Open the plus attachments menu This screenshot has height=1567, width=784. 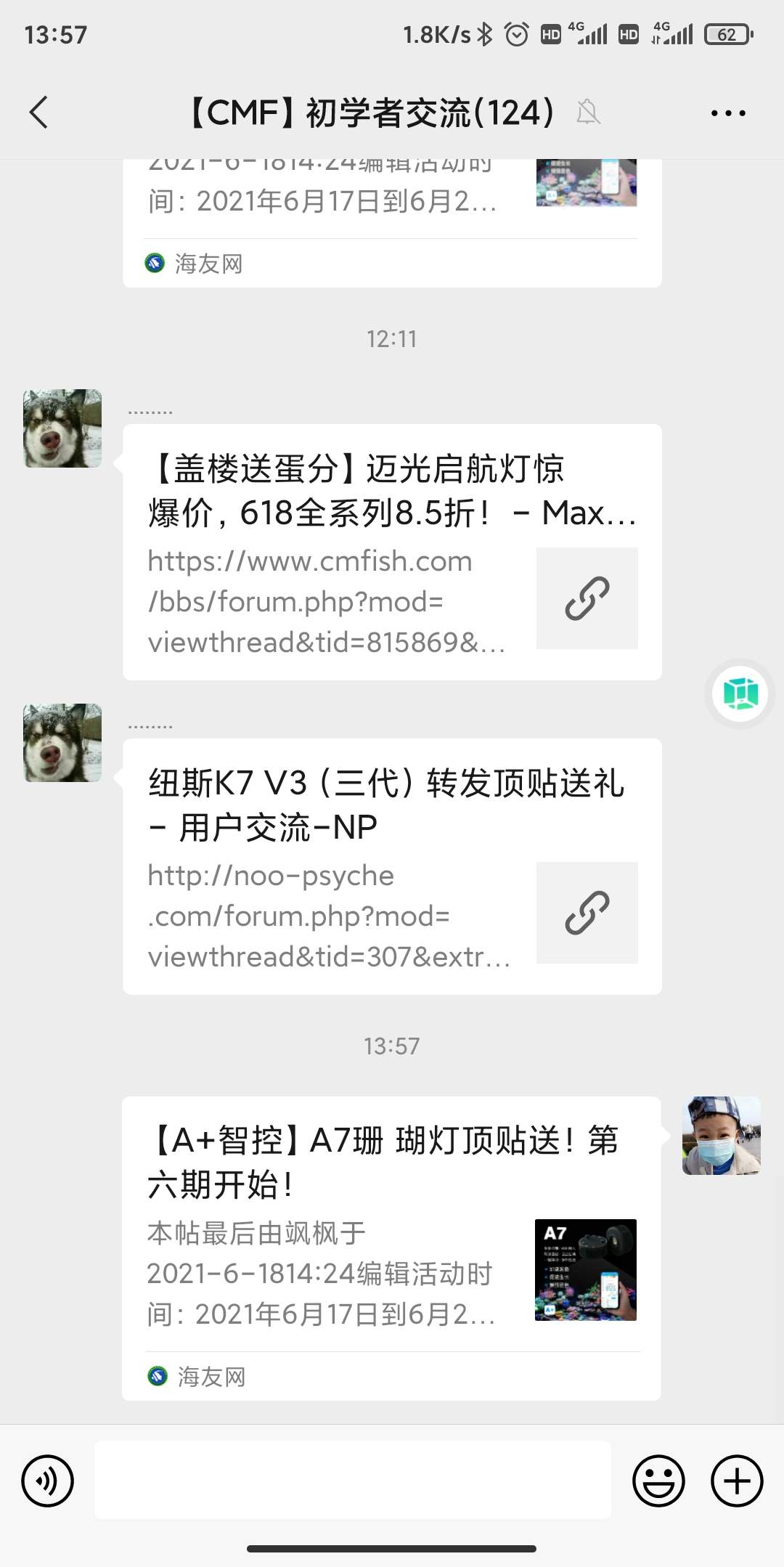tap(737, 1481)
